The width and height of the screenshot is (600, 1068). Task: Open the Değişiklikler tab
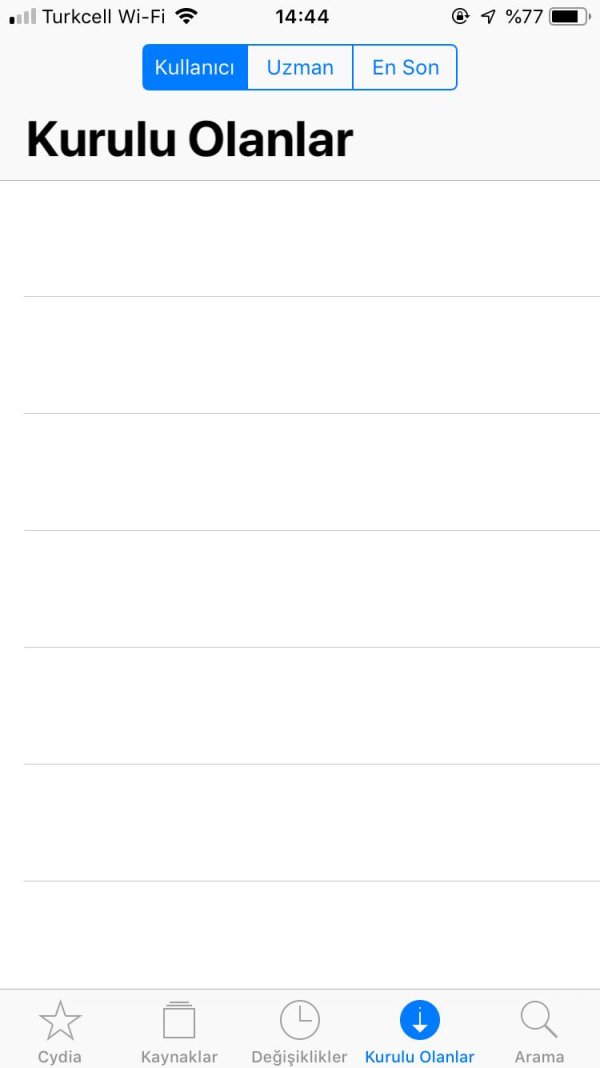point(299,1030)
